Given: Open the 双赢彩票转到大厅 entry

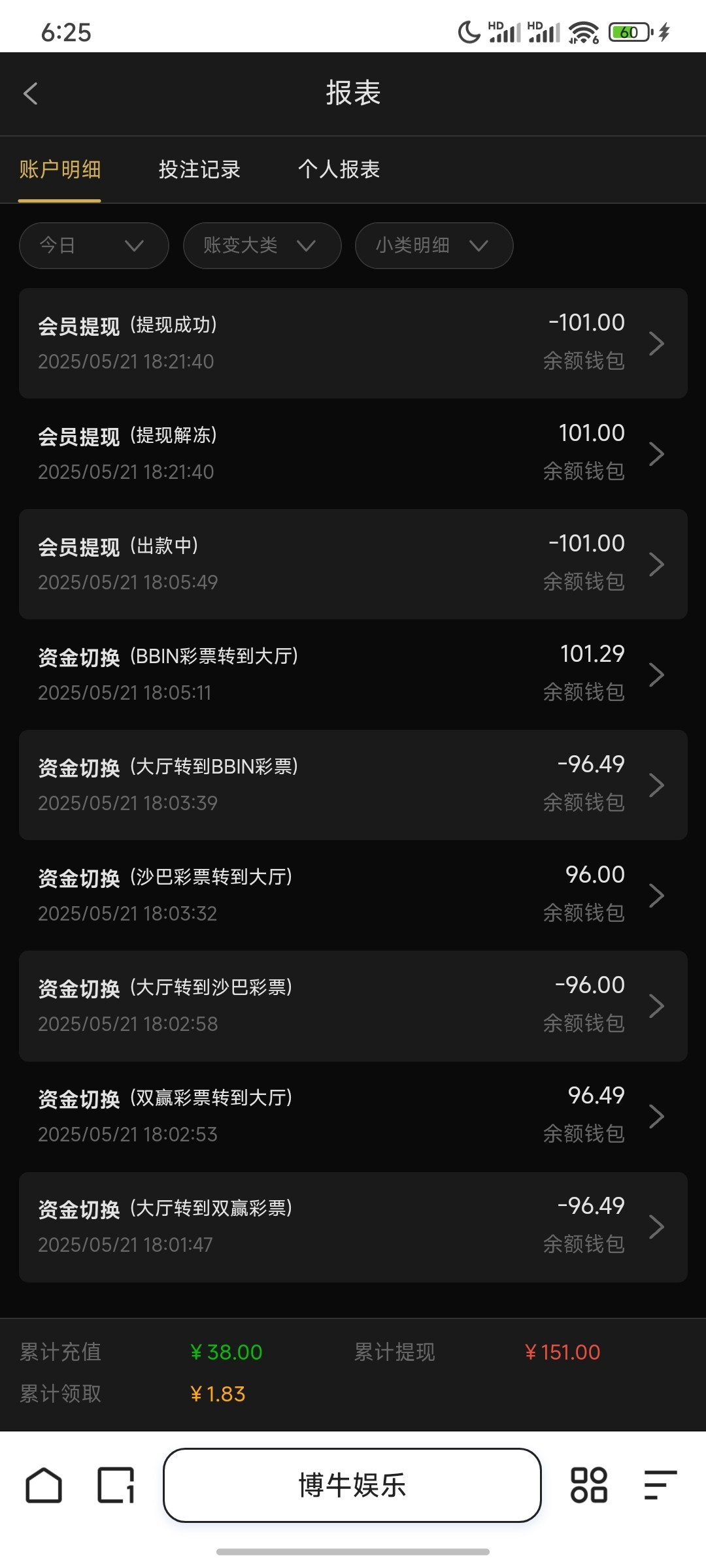Looking at the screenshot, I should tap(353, 1116).
